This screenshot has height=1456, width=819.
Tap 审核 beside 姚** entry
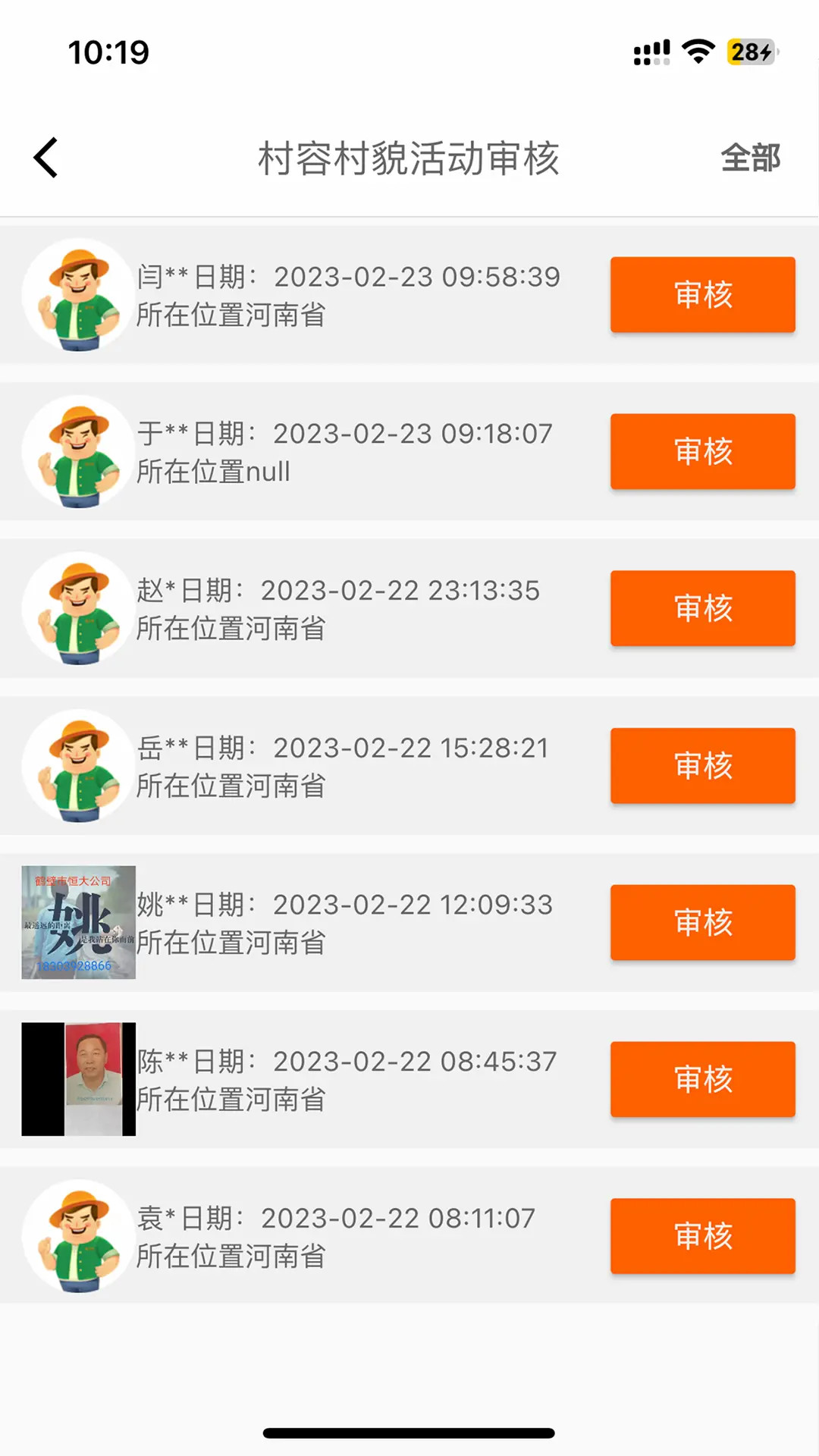701,923
